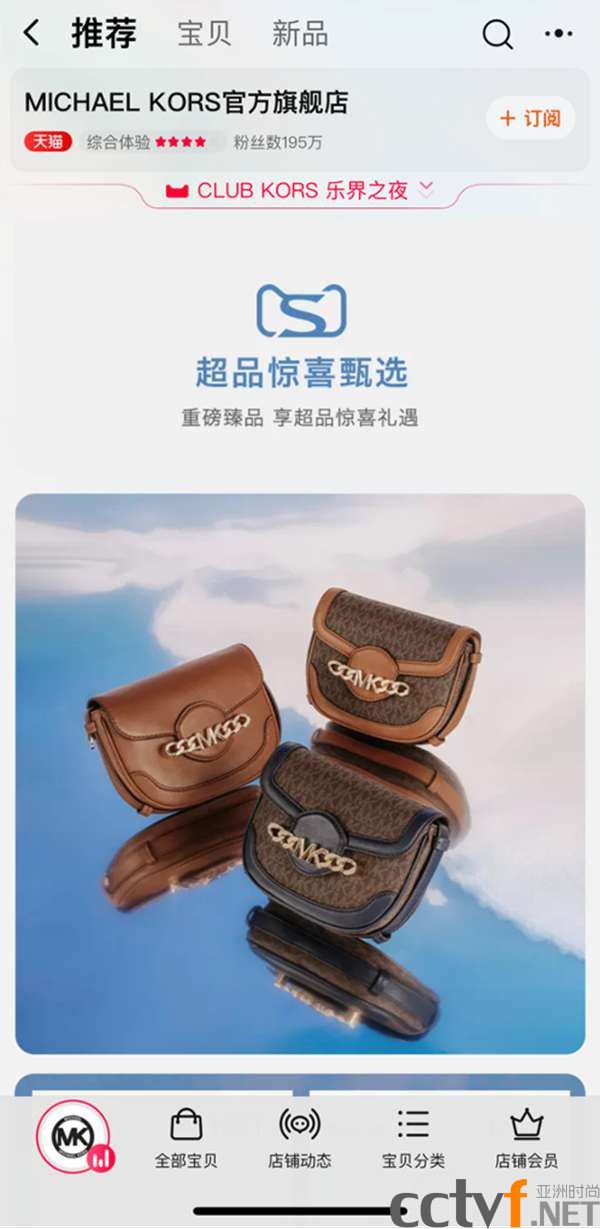Image resolution: width=600 pixels, height=1229 pixels.
Task: Open 全部宝贝 in the bottom bar
Action: [x=186, y=1139]
